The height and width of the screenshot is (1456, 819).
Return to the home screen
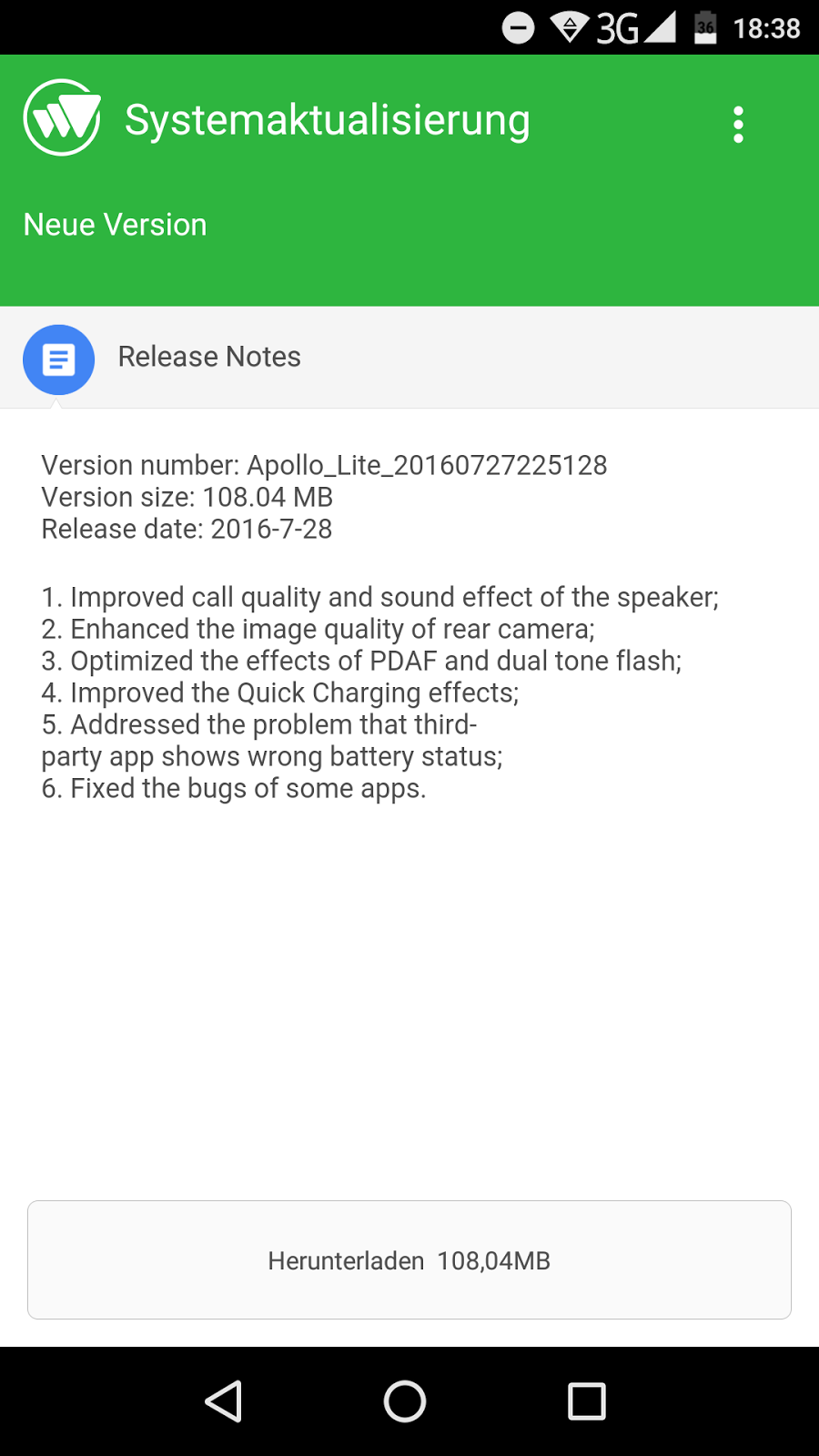tap(405, 1400)
